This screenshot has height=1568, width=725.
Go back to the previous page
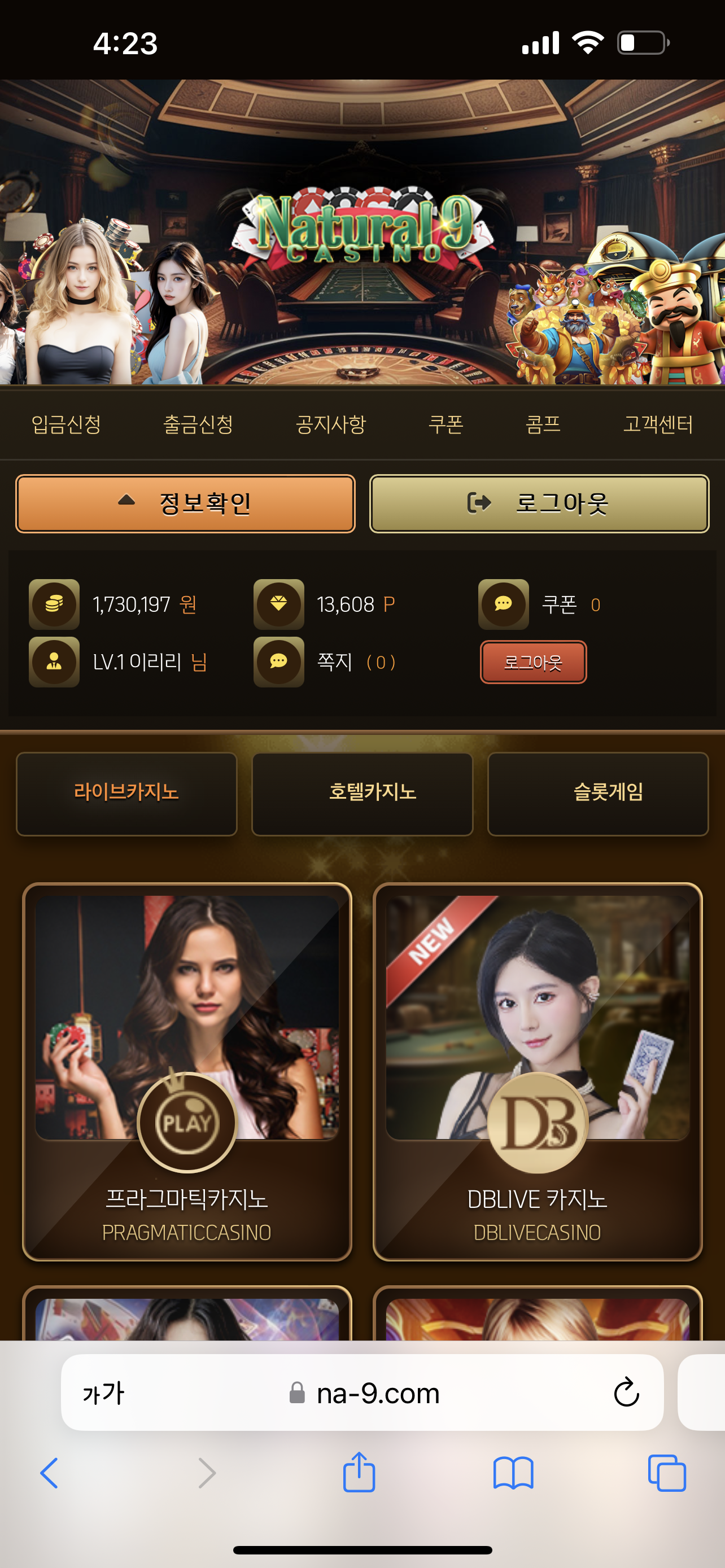(x=49, y=1473)
